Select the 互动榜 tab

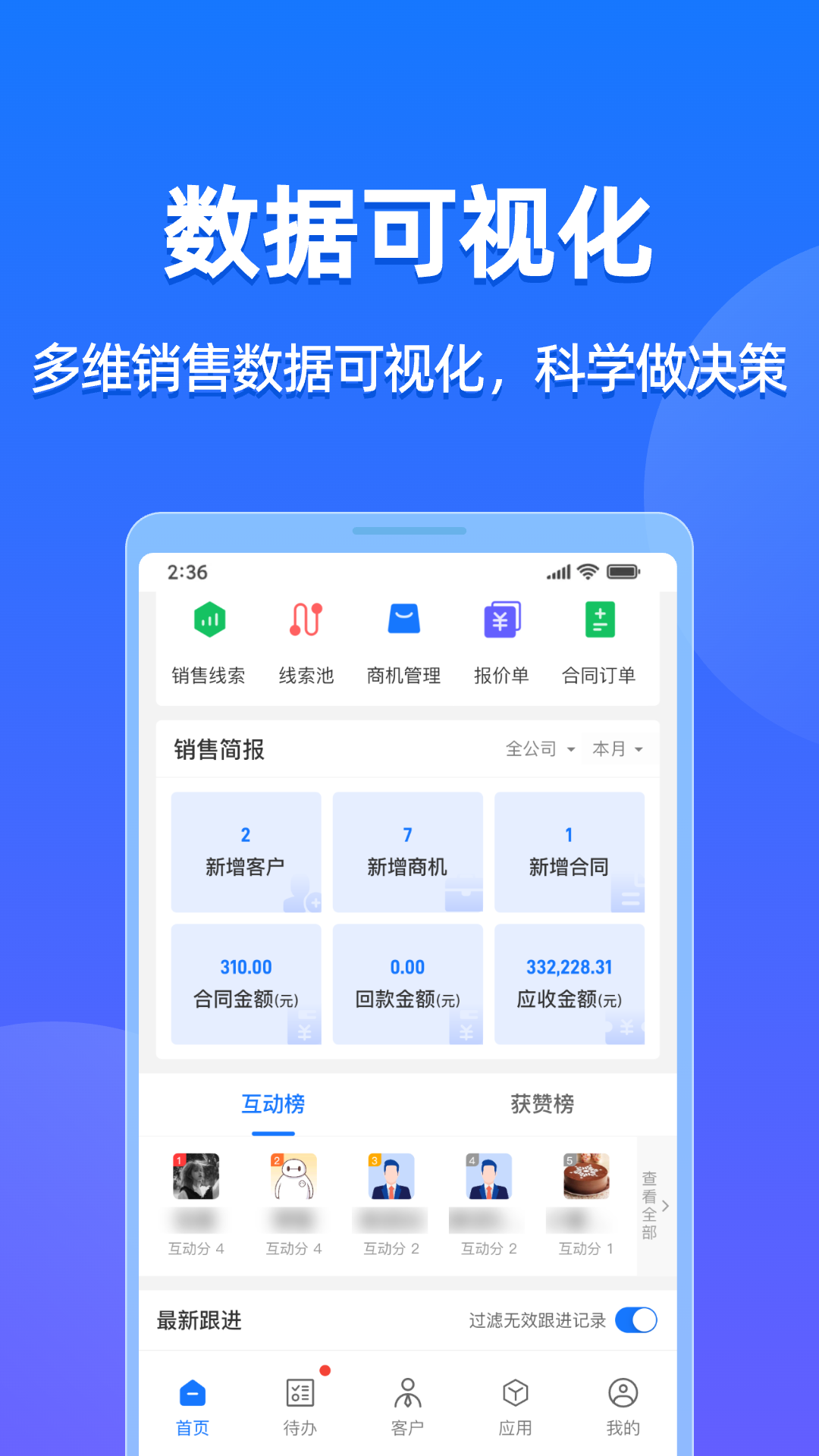(273, 1105)
